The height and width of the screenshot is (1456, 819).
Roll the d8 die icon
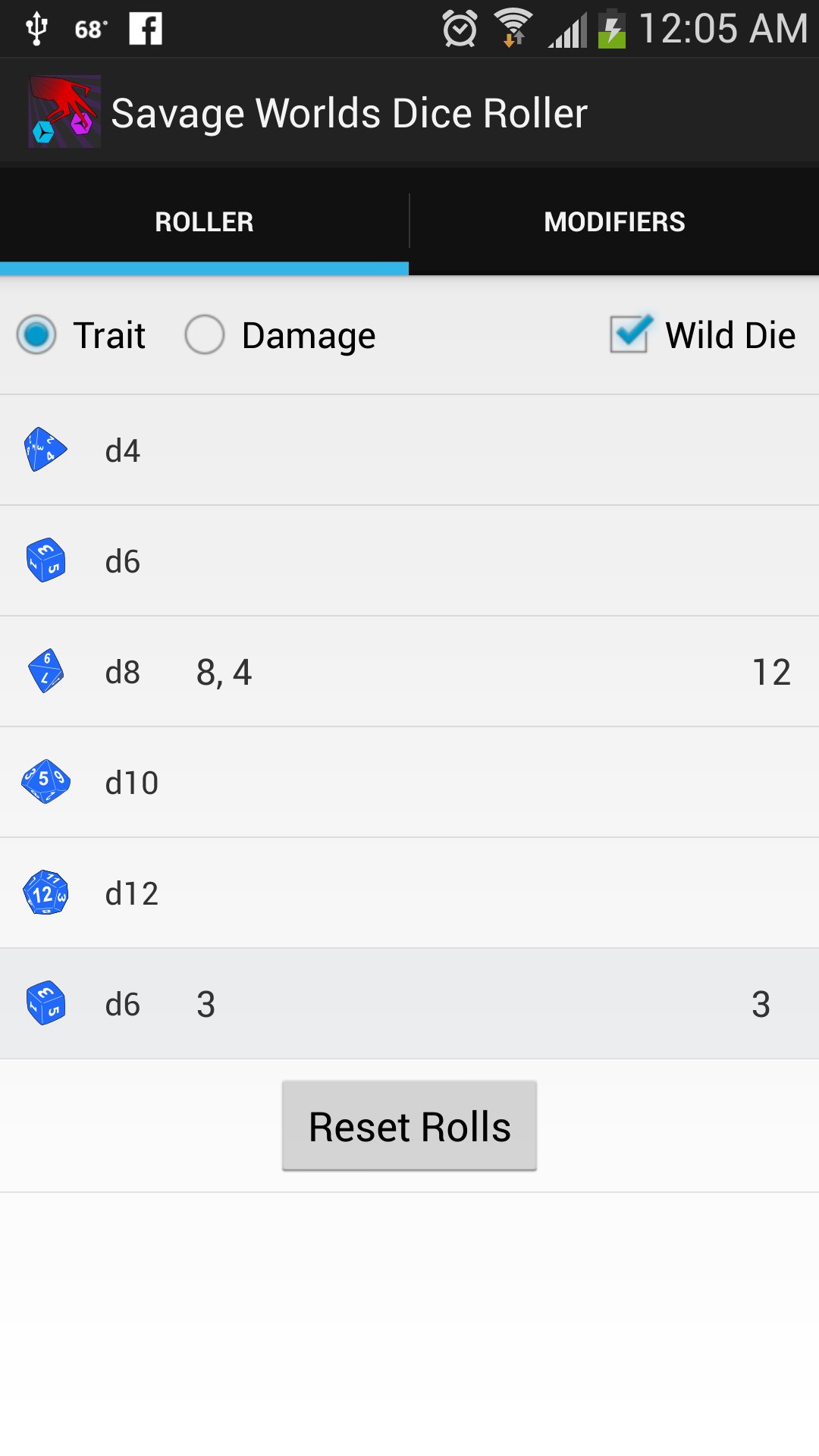tap(45, 672)
